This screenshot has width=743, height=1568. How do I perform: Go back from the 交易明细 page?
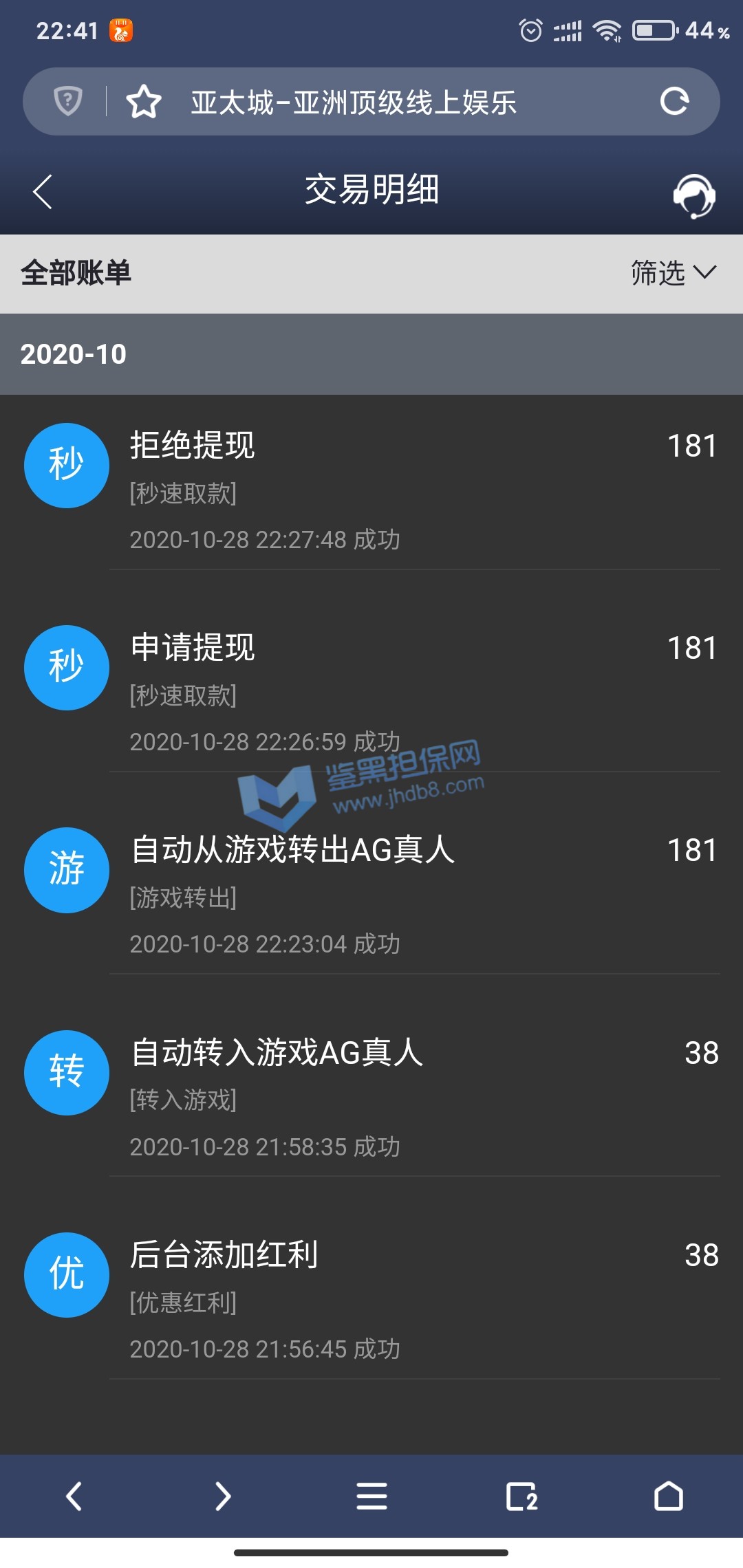(43, 191)
